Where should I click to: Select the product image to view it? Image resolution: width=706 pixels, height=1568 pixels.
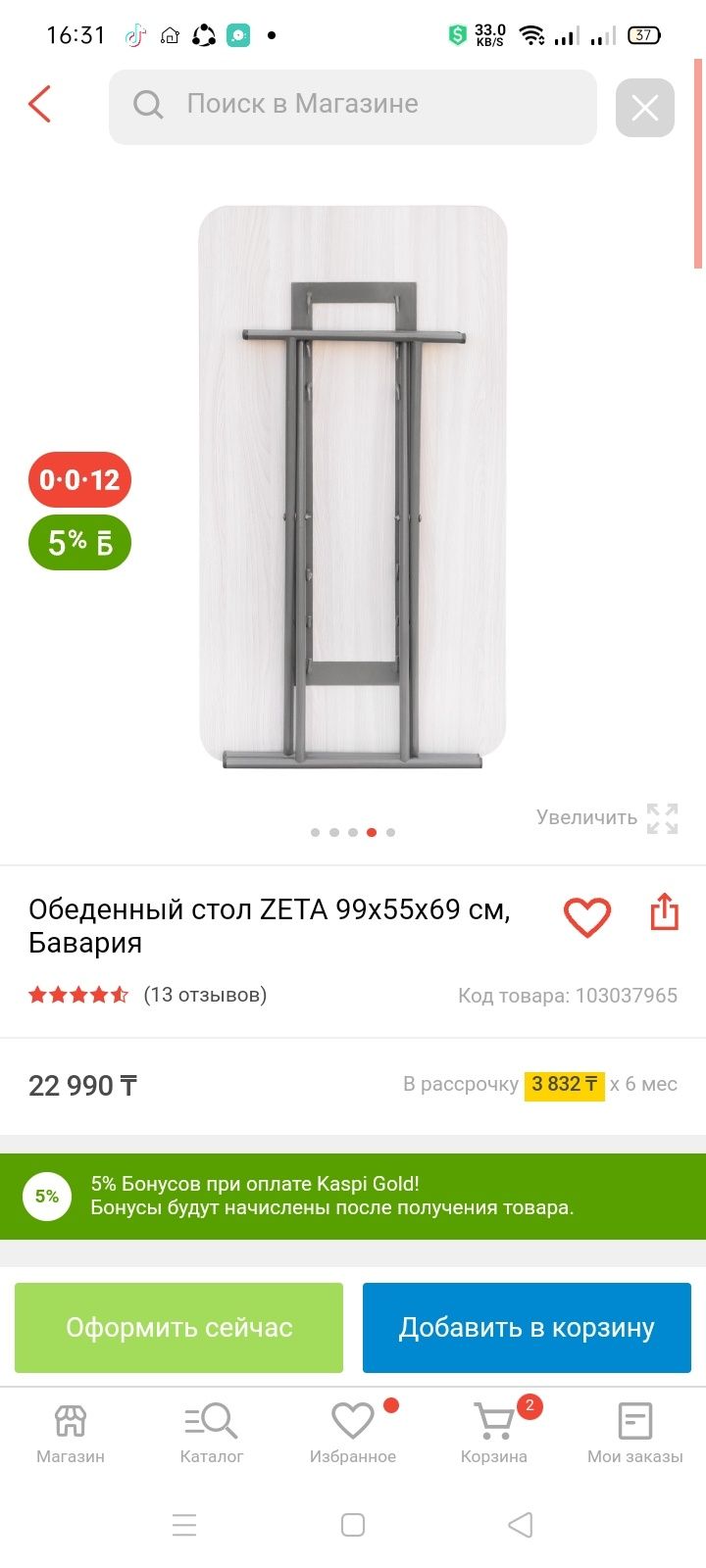tap(353, 487)
